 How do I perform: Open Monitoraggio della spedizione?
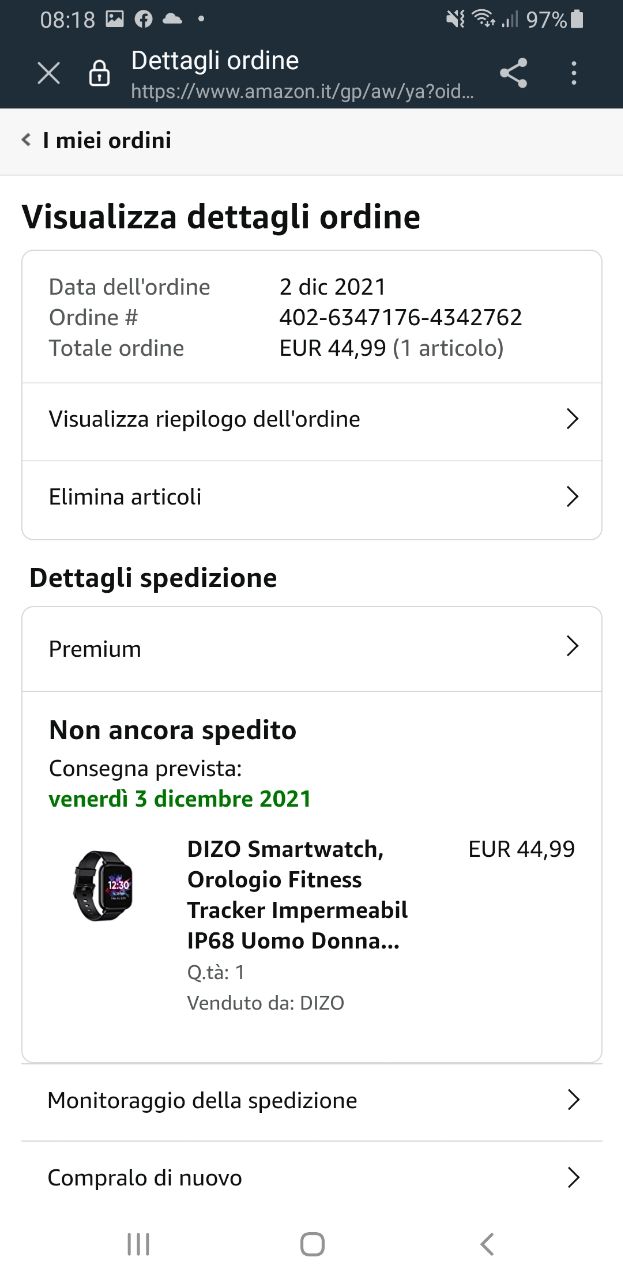(x=311, y=1101)
